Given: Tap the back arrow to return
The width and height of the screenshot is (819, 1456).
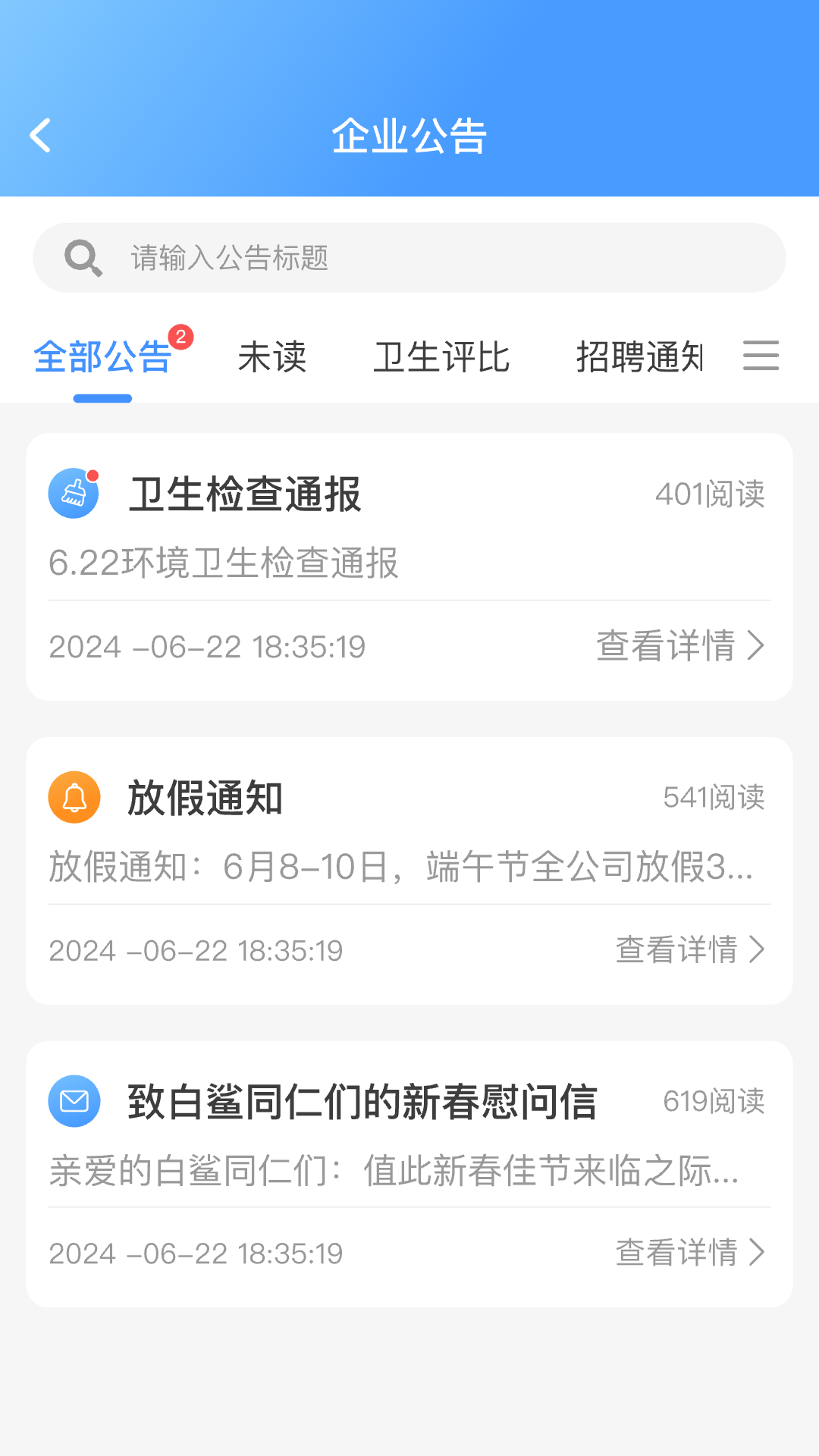Looking at the screenshot, I should click(40, 135).
